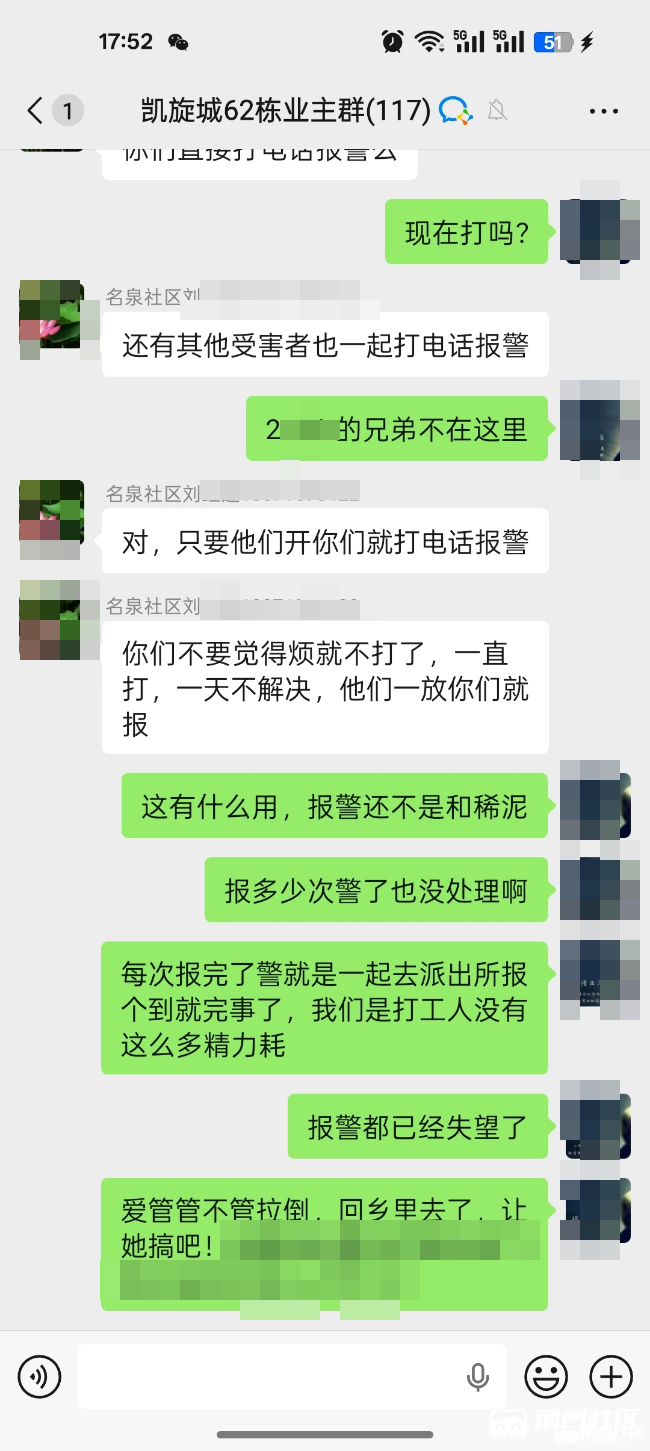Tap the microphone icon in input field
650x1451 pixels.
point(478,1377)
